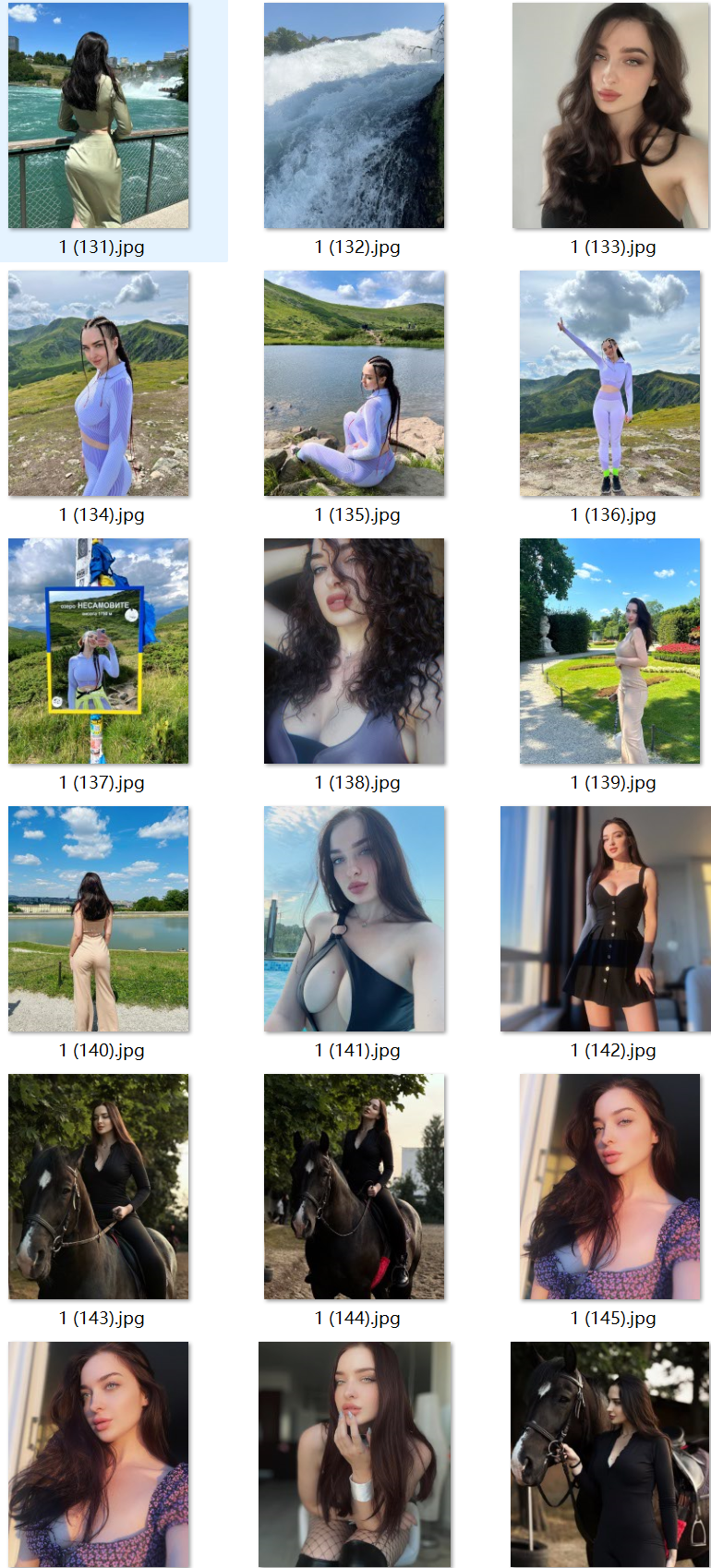
Task: Select the file 1 (135).jpg
Action: [355, 383]
